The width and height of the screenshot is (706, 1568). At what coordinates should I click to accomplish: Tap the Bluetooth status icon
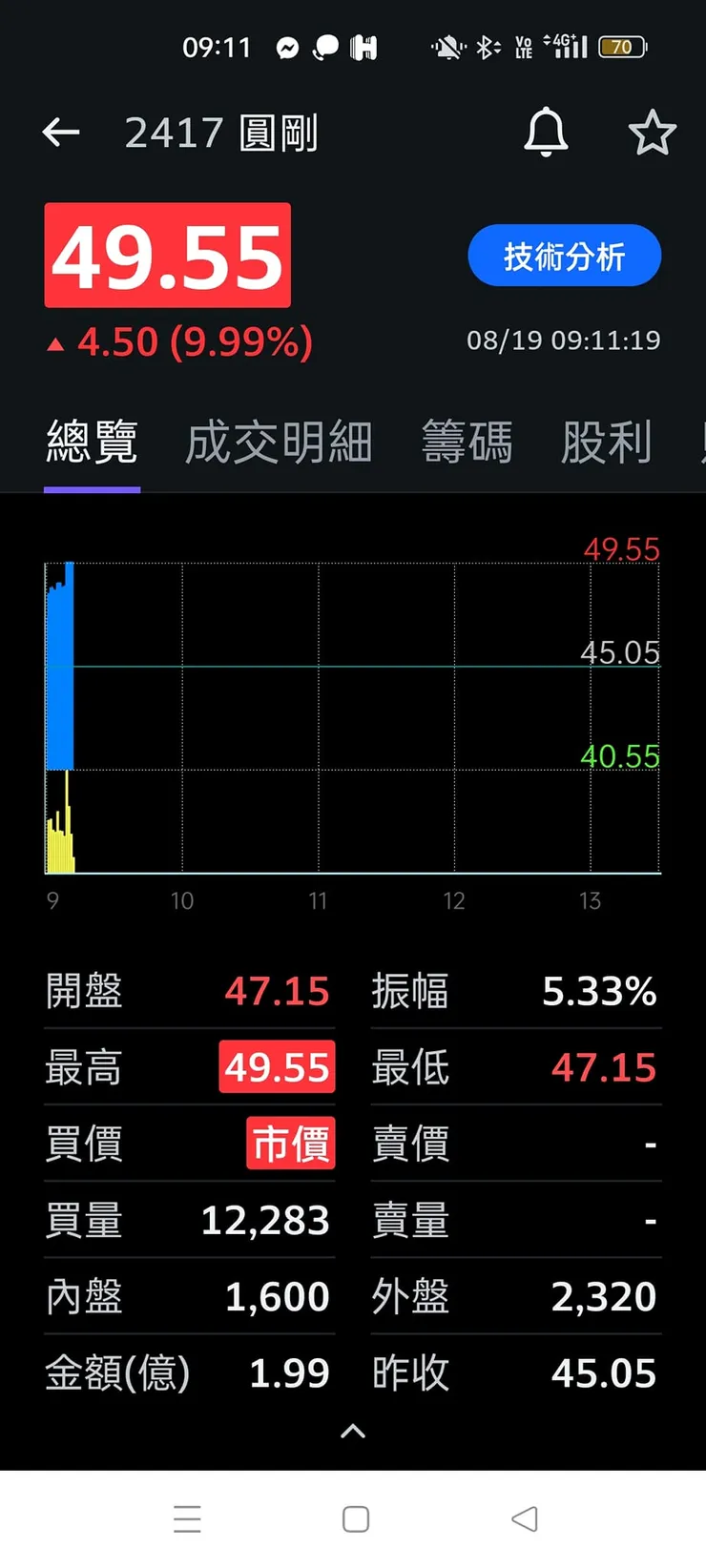click(487, 47)
